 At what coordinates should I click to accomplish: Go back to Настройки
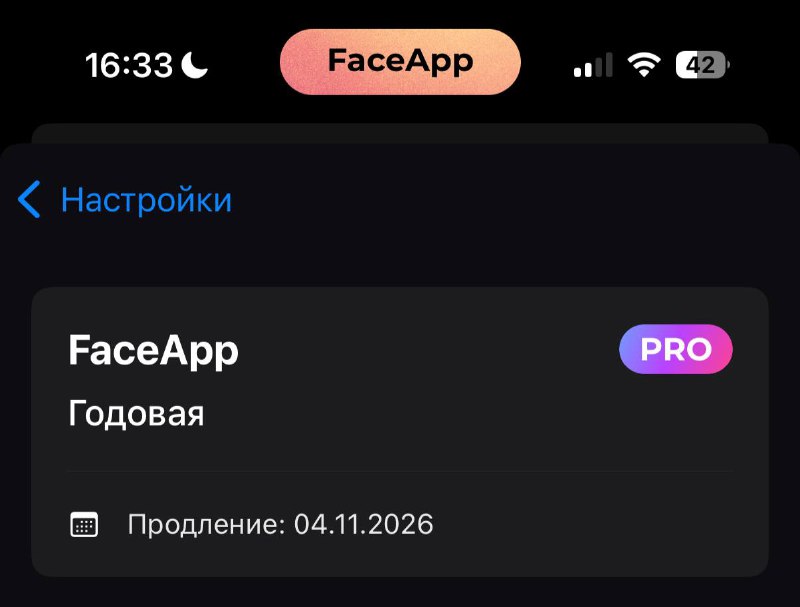tap(126, 200)
